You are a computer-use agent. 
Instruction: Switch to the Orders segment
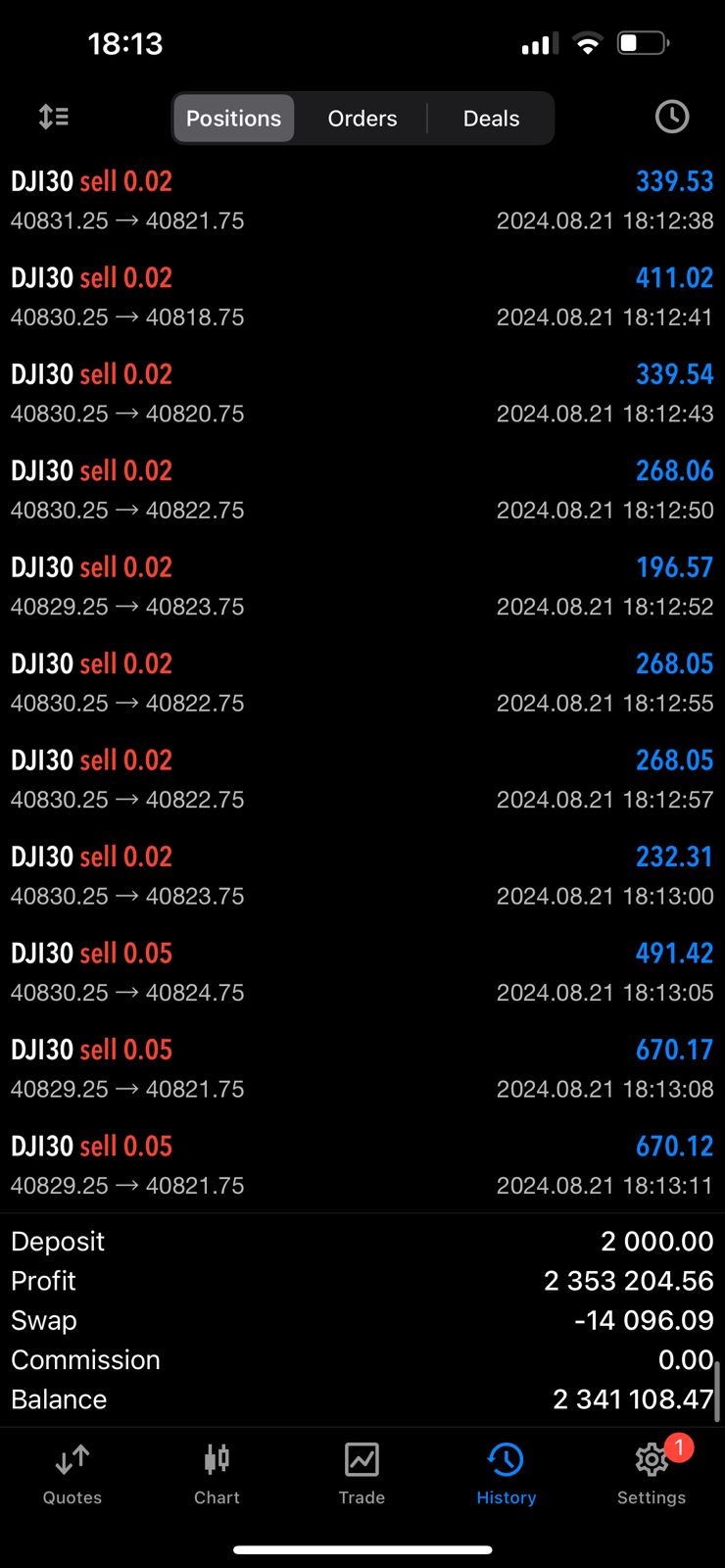pyautogui.click(x=362, y=119)
